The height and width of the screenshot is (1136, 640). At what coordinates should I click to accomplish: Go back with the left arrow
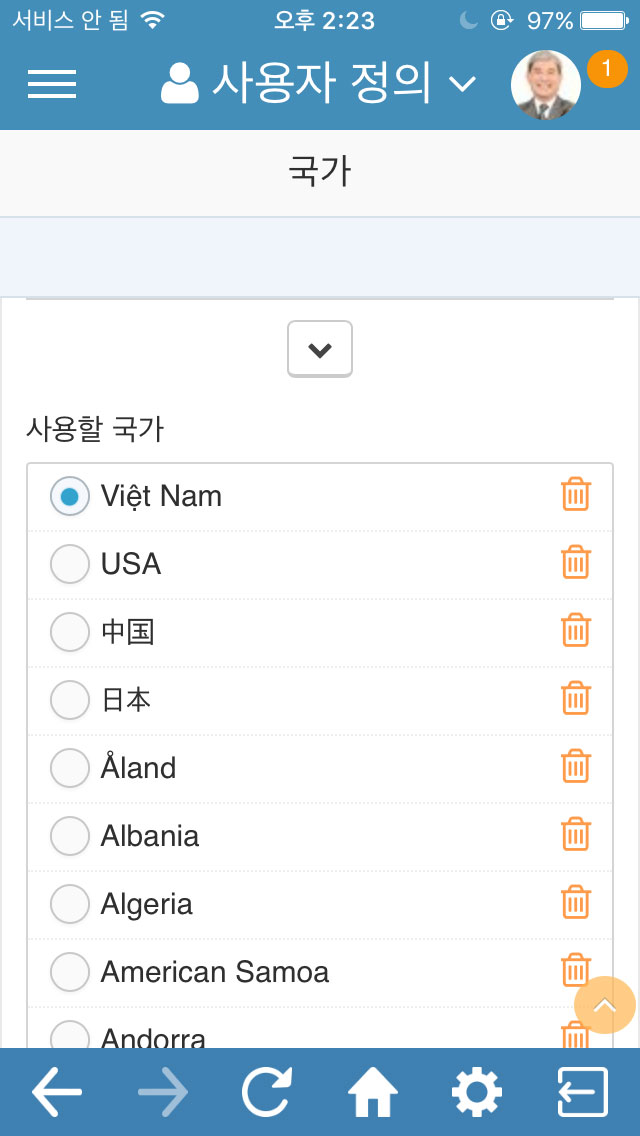point(57,1091)
